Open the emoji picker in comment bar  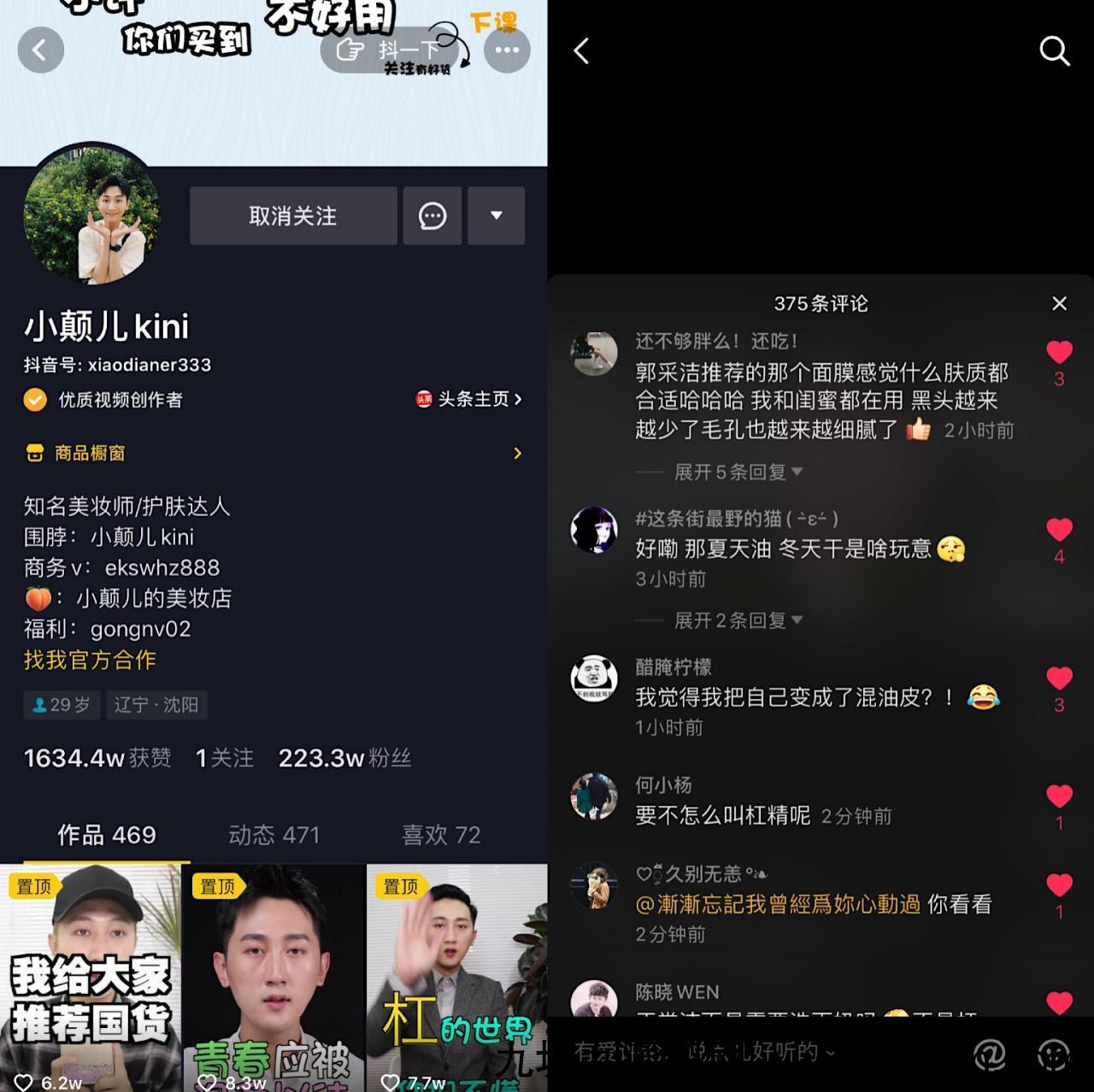1053,1055
